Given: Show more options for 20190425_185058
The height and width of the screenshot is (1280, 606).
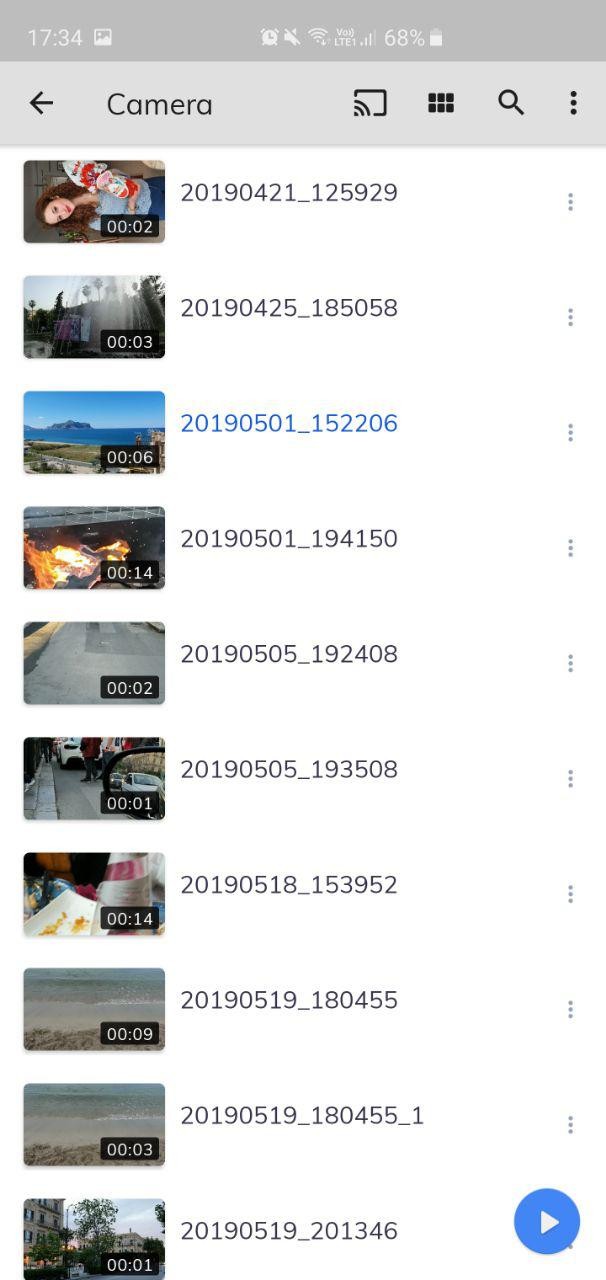Looking at the screenshot, I should [570, 317].
